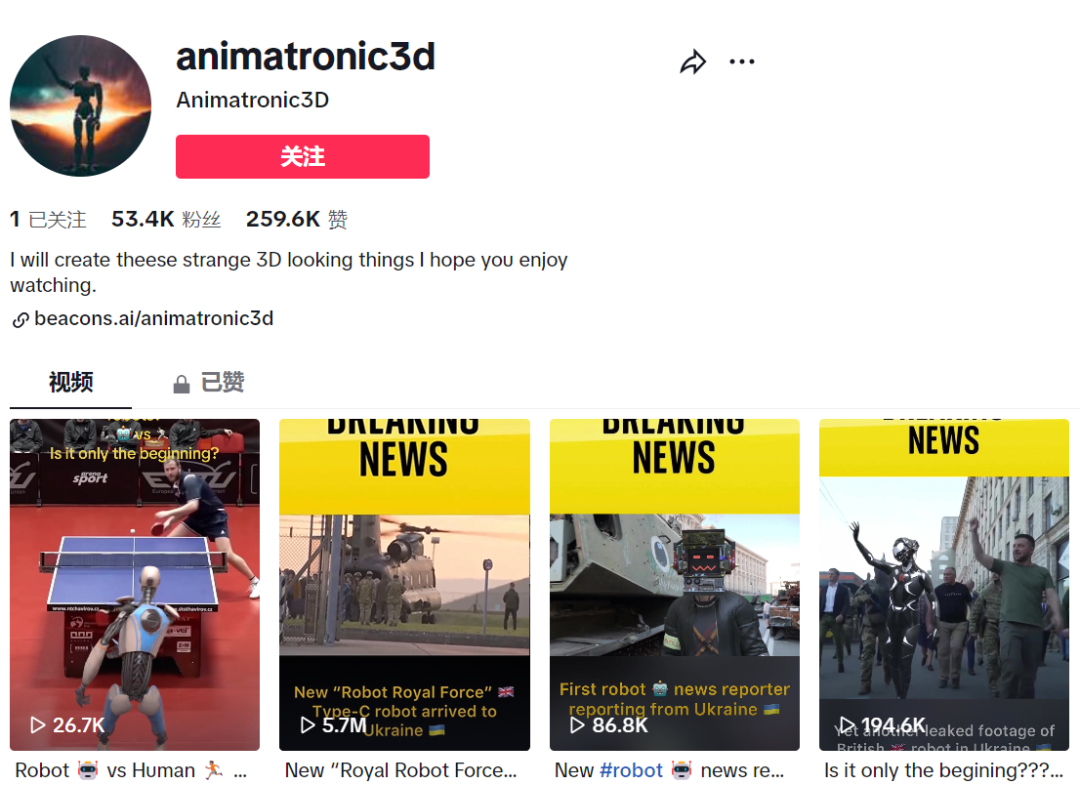Viewport: 1080px width, 785px height.
Task: Tap the animatronic3d profile picture
Action: point(80,106)
